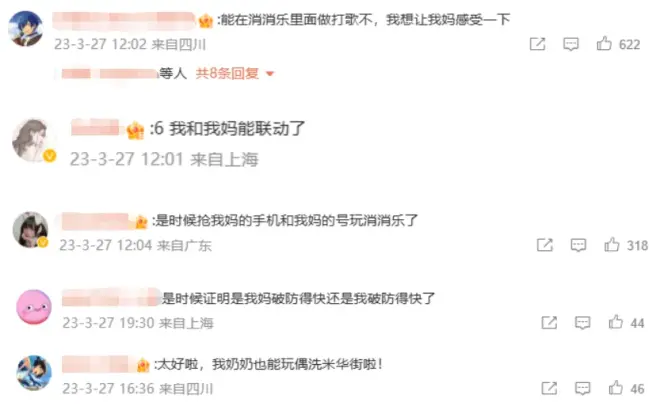Forward the comment posted 12:04 来自广东
Screen dimensions: 660x406
[545, 245]
